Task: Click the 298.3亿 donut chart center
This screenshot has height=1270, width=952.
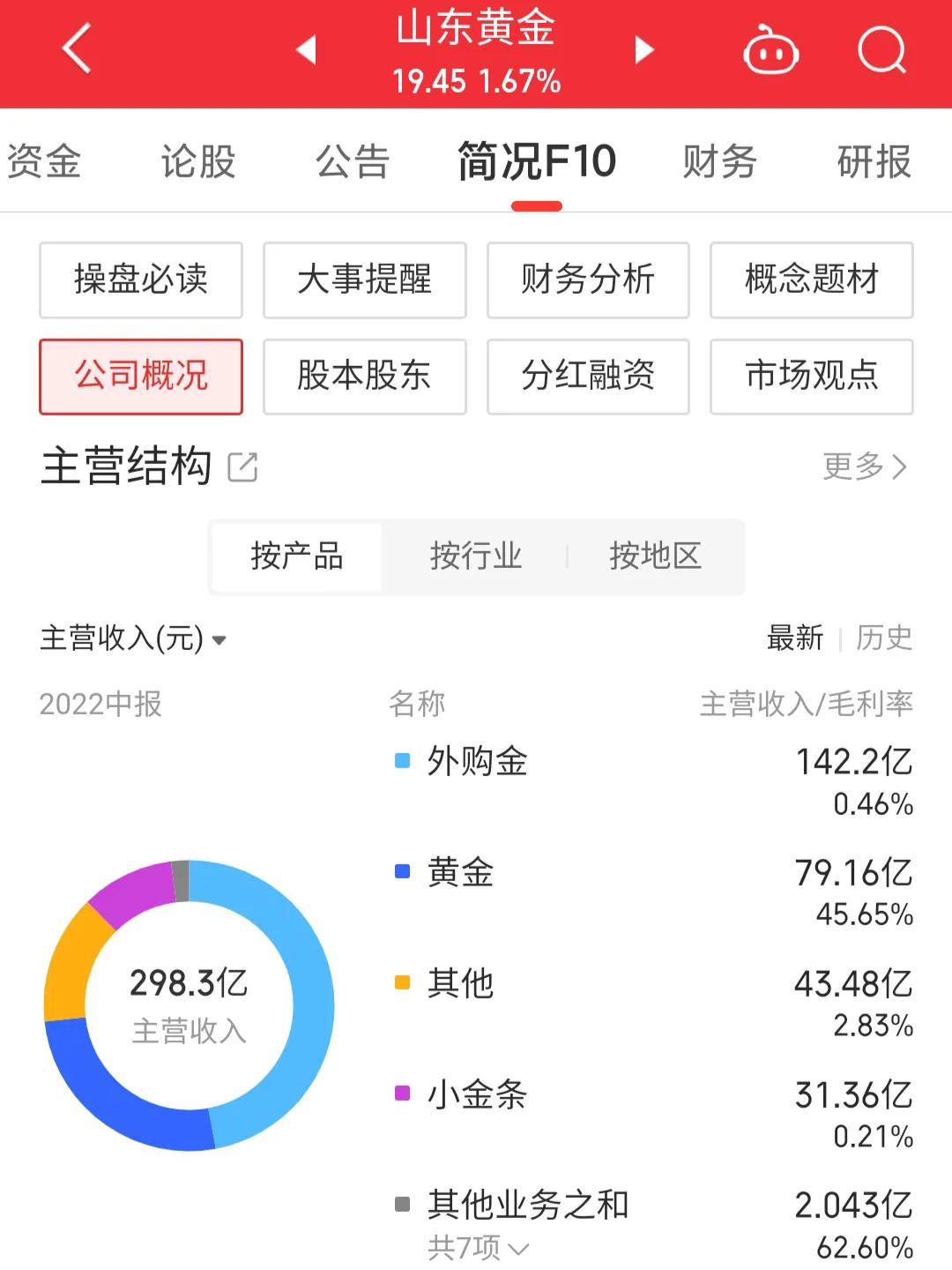Action: [x=188, y=1005]
